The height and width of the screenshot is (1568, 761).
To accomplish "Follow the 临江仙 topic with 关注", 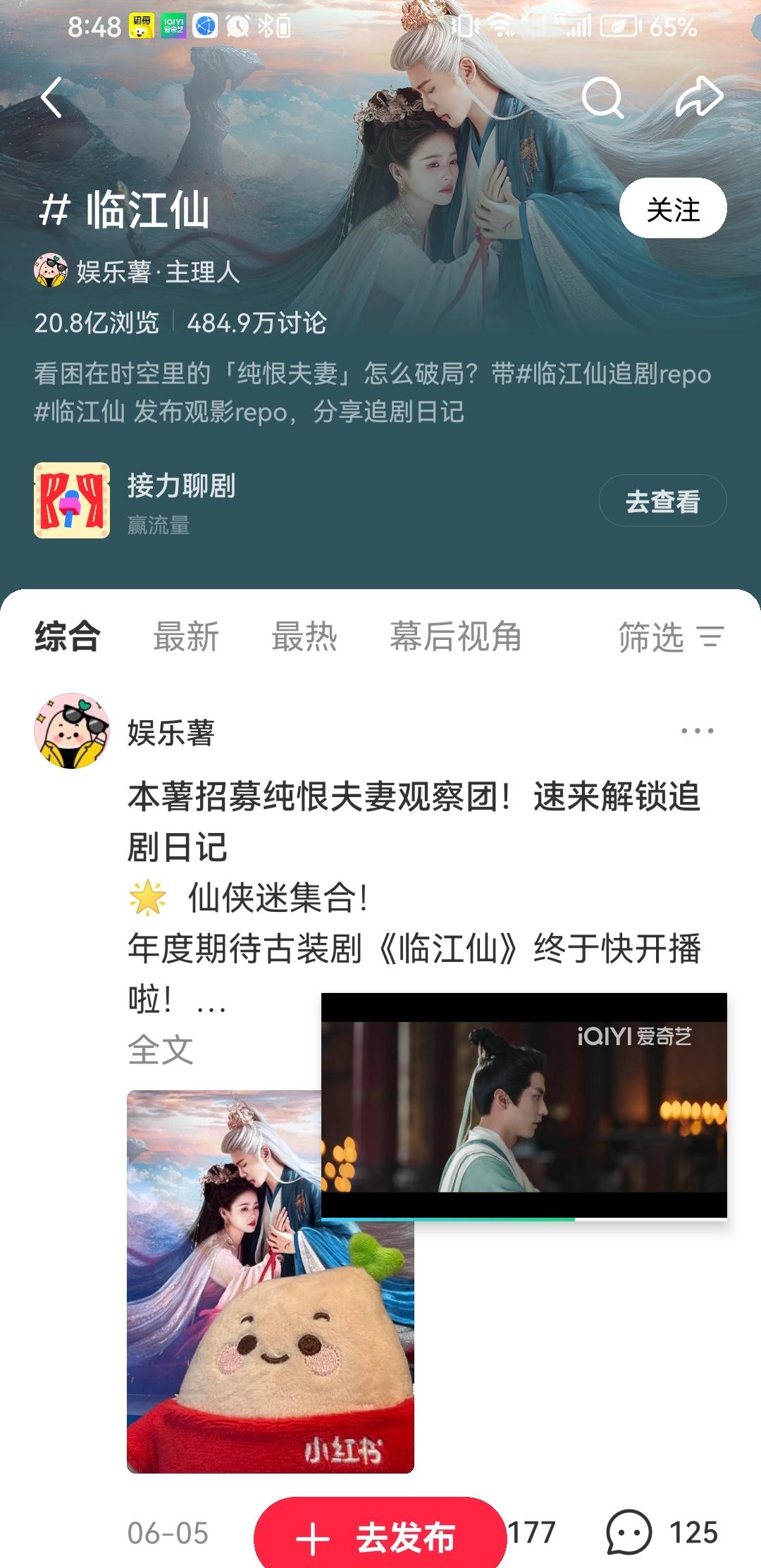I will [x=672, y=209].
